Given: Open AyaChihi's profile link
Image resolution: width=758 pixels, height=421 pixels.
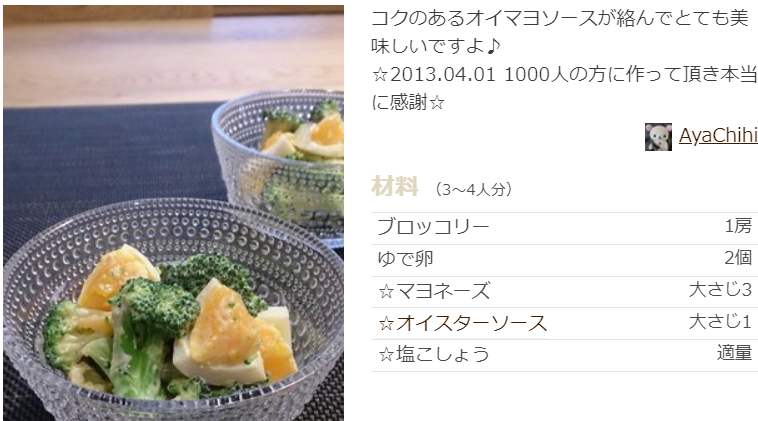Looking at the screenshot, I should tap(717, 135).
